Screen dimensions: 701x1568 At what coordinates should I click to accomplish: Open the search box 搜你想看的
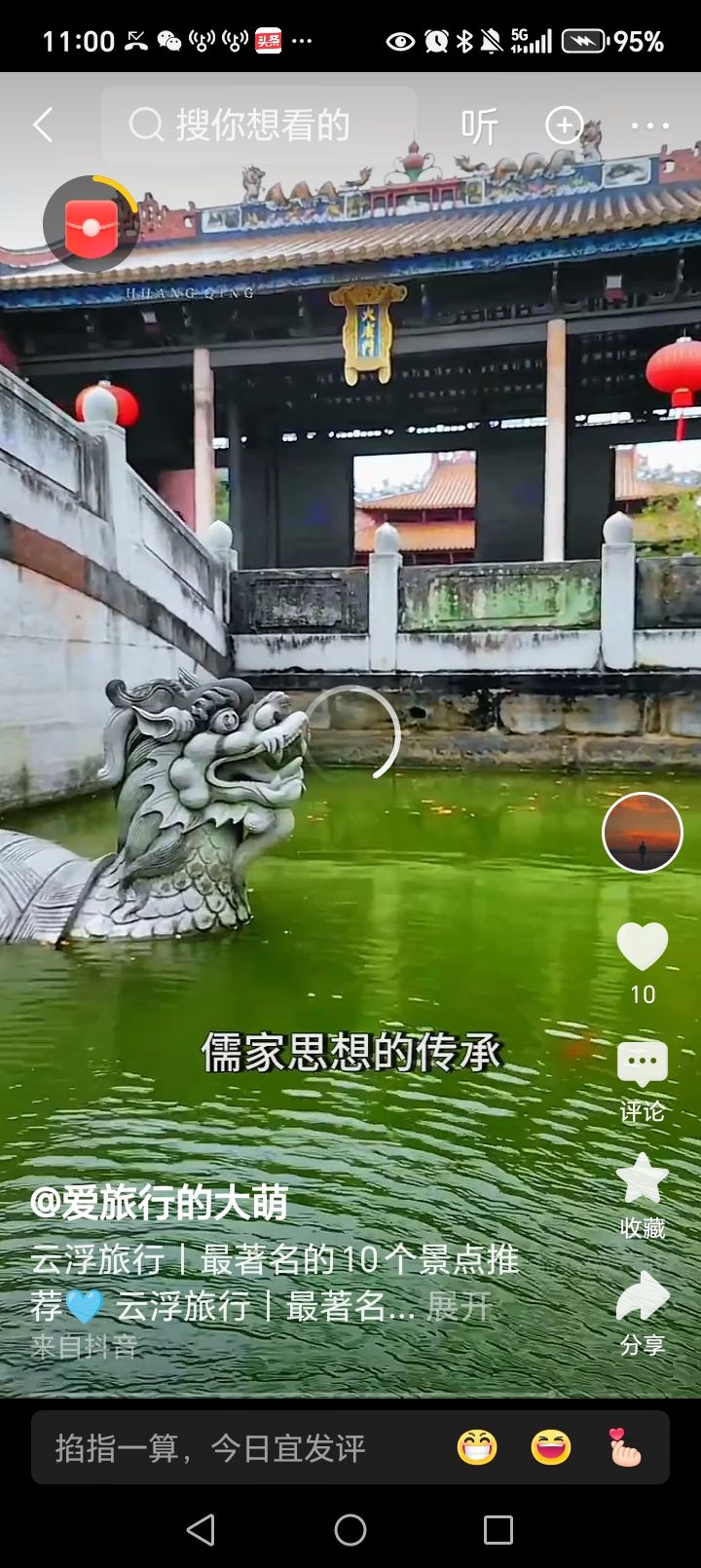[261, 126]
